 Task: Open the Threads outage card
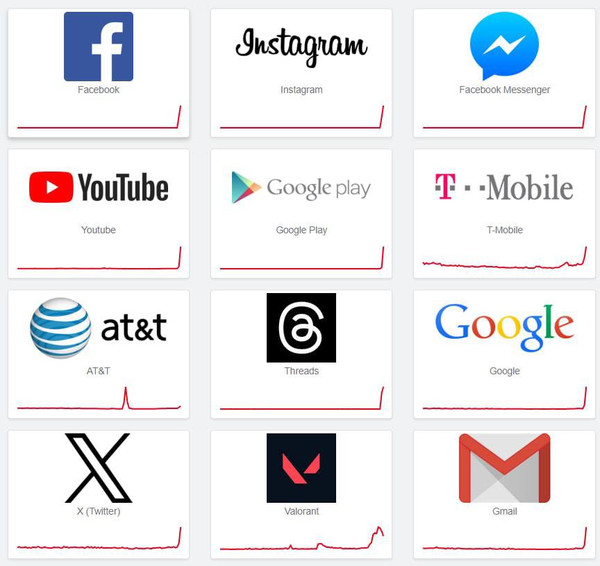pyautogui.click(x=301, y=353)
